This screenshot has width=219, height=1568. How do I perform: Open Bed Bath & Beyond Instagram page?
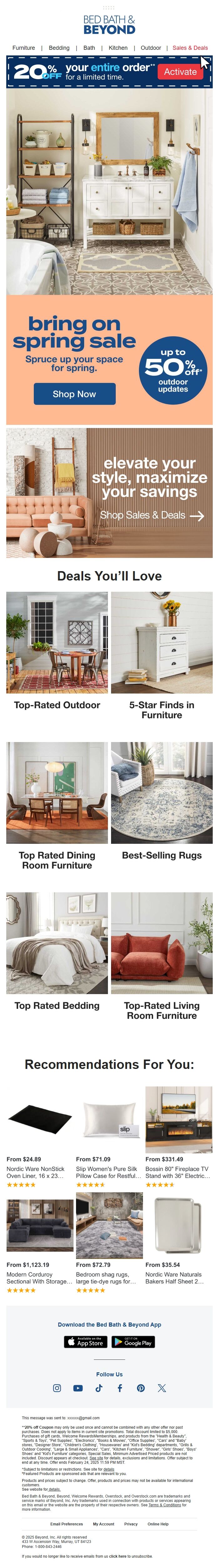[57, 1388]
